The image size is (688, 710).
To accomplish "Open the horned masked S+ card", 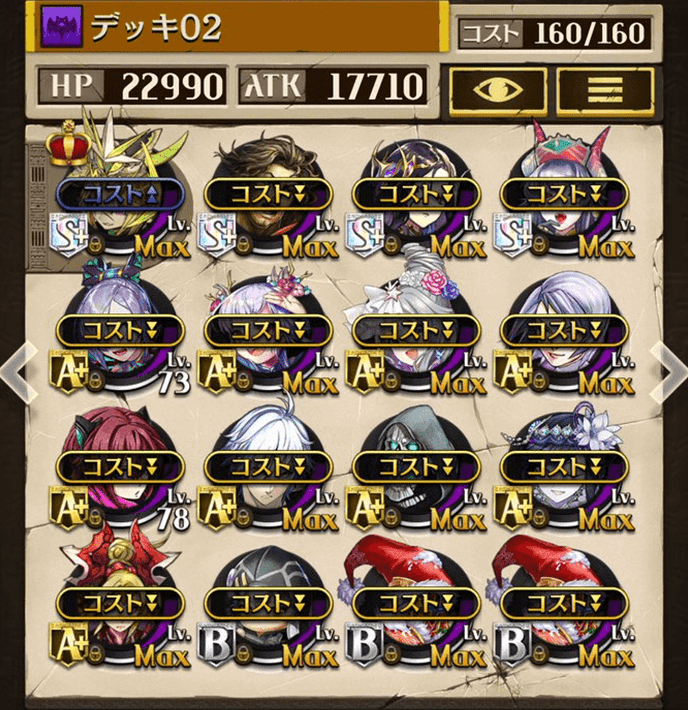I will 564,196.
